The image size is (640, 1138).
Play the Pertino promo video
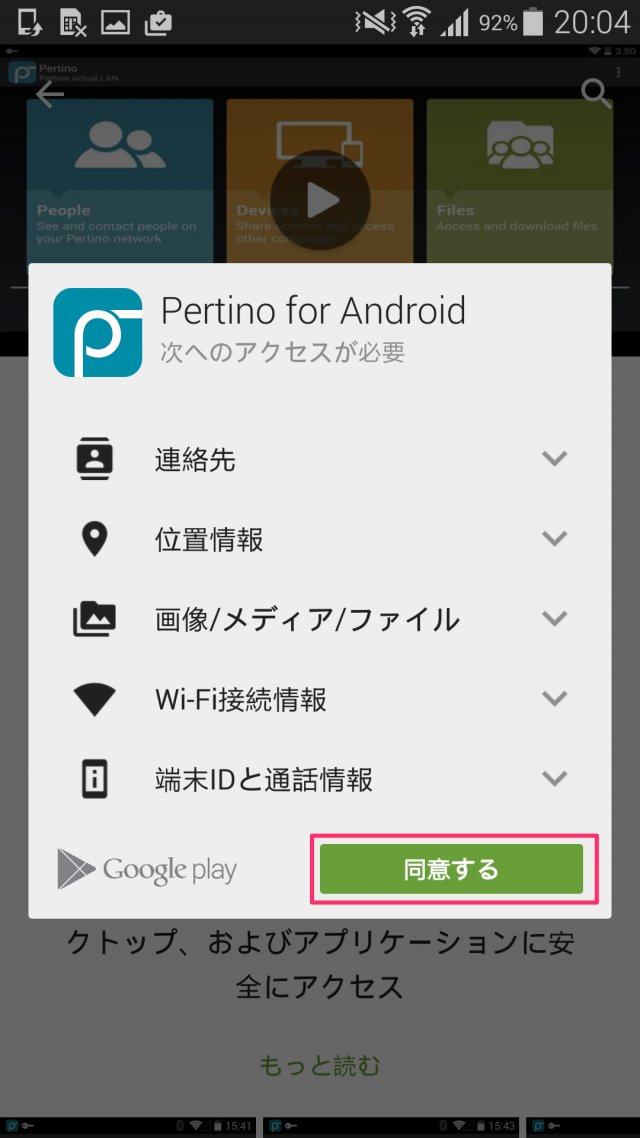[x=320, y=200]
